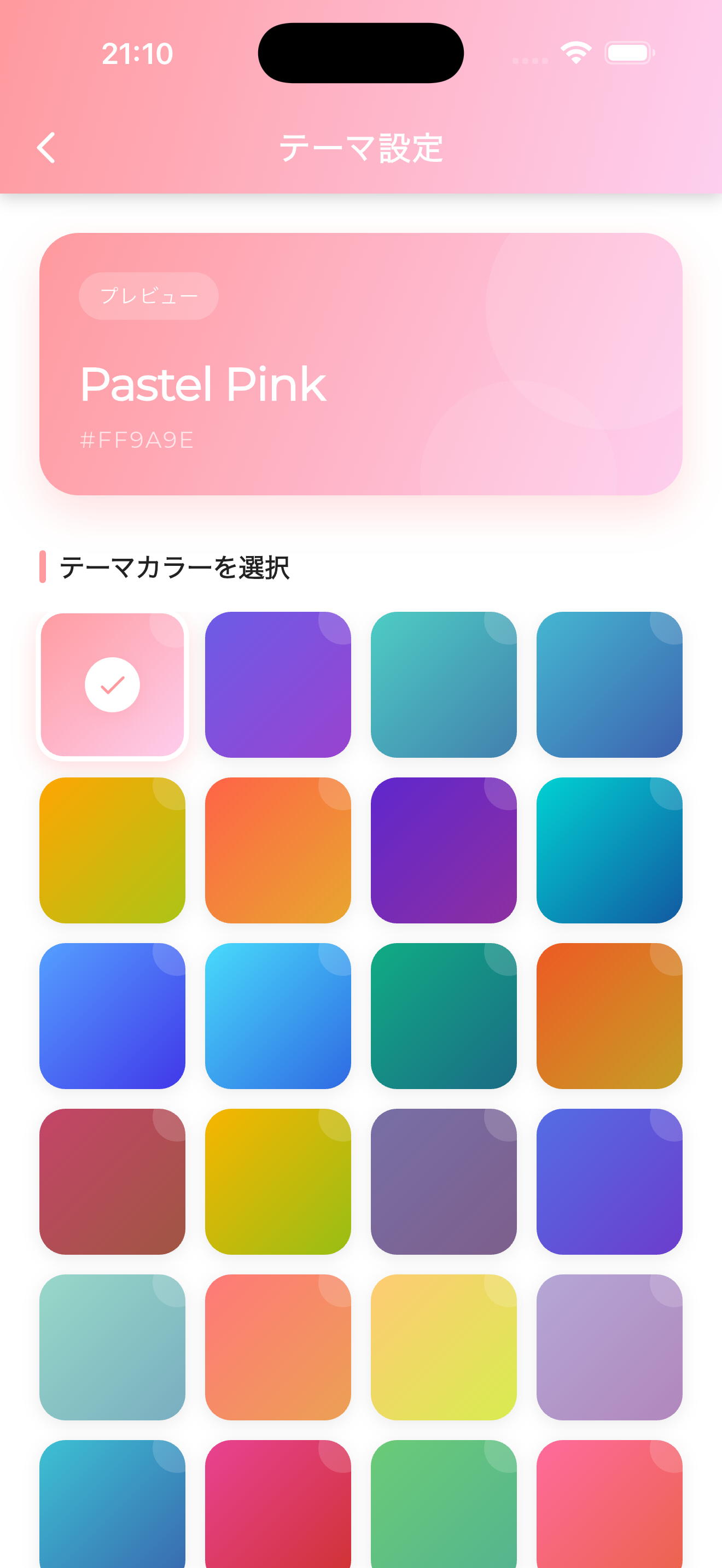Click the checkmark on the selected pastel pink theme
The height and width of the screenshot is (1568, 722).
(x=112, y=683)
